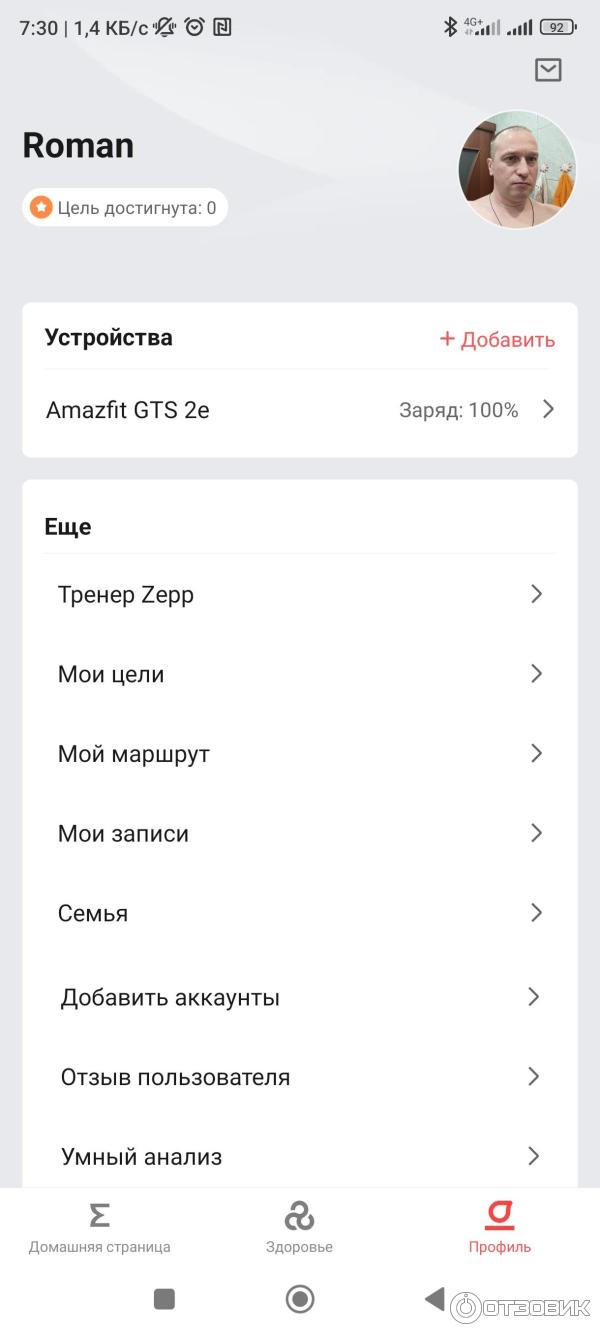The image size is (600, 1334).
Task: Switch to the Здоровье tab
Action: (x=299, y=1227)
